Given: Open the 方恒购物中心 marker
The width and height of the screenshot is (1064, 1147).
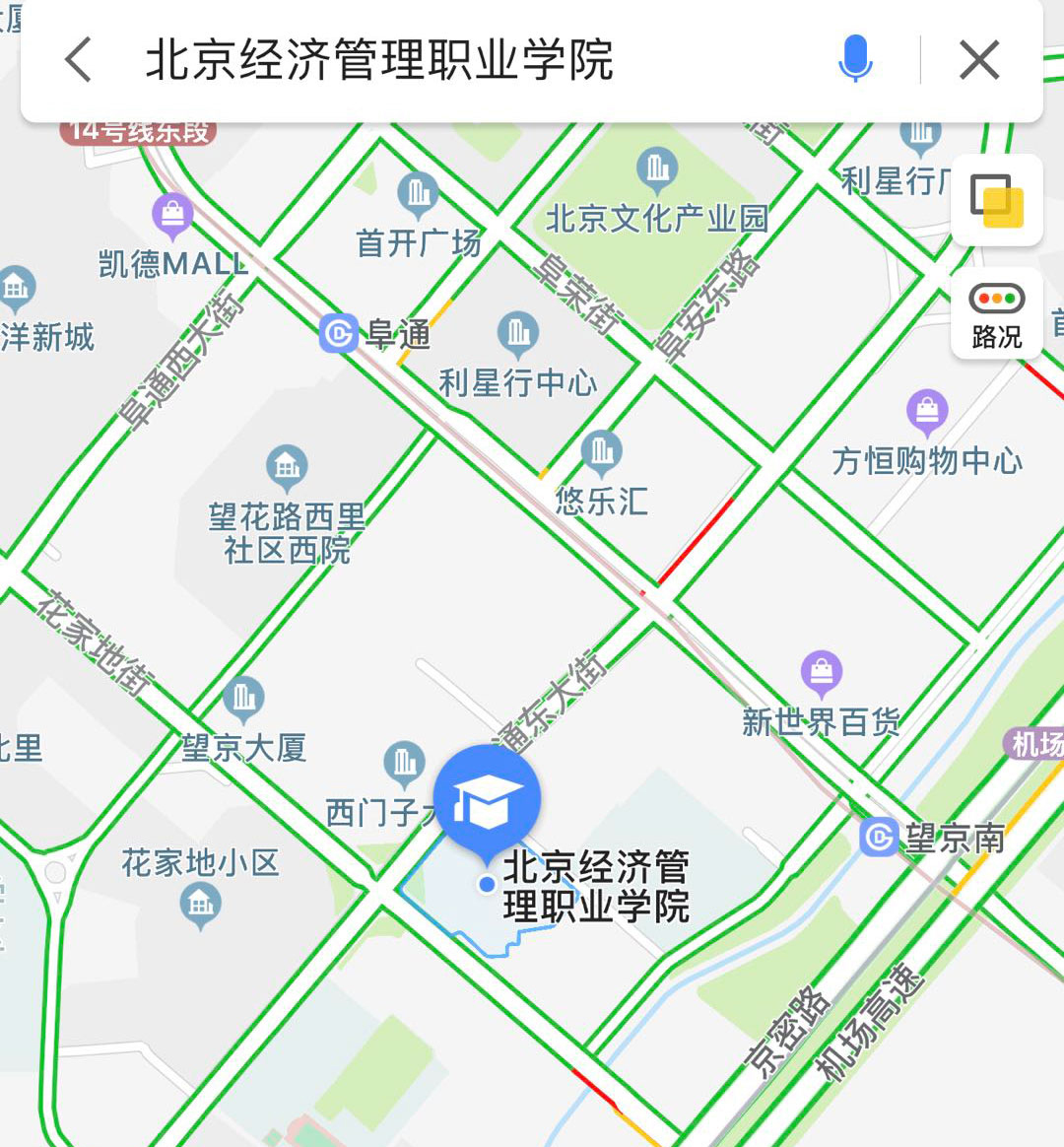Looking at the screenshot, I should [927, 412].
